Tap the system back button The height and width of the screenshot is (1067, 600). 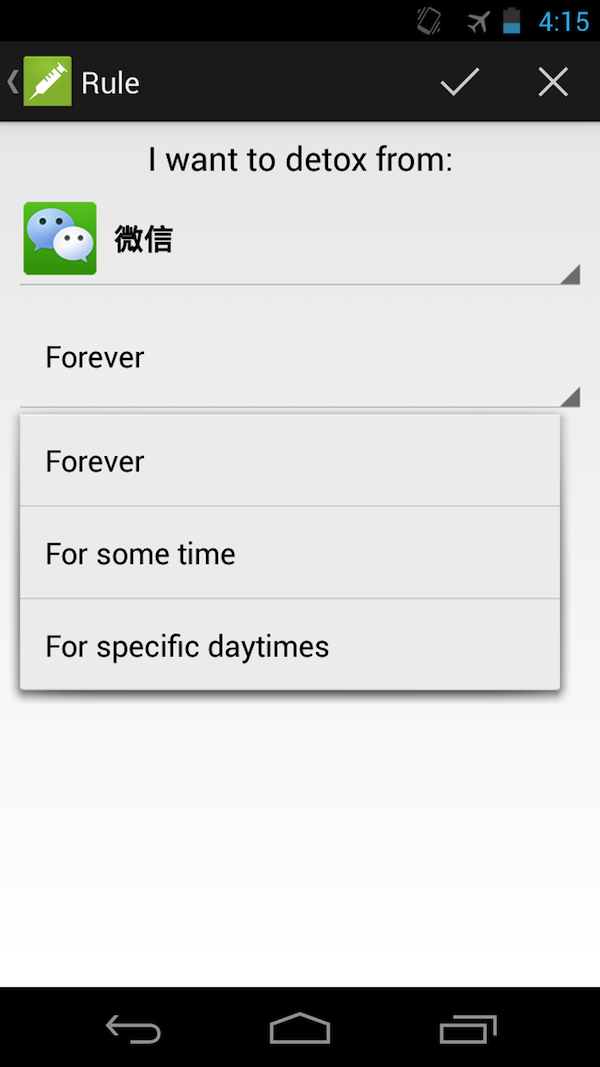pos(133,1028)
